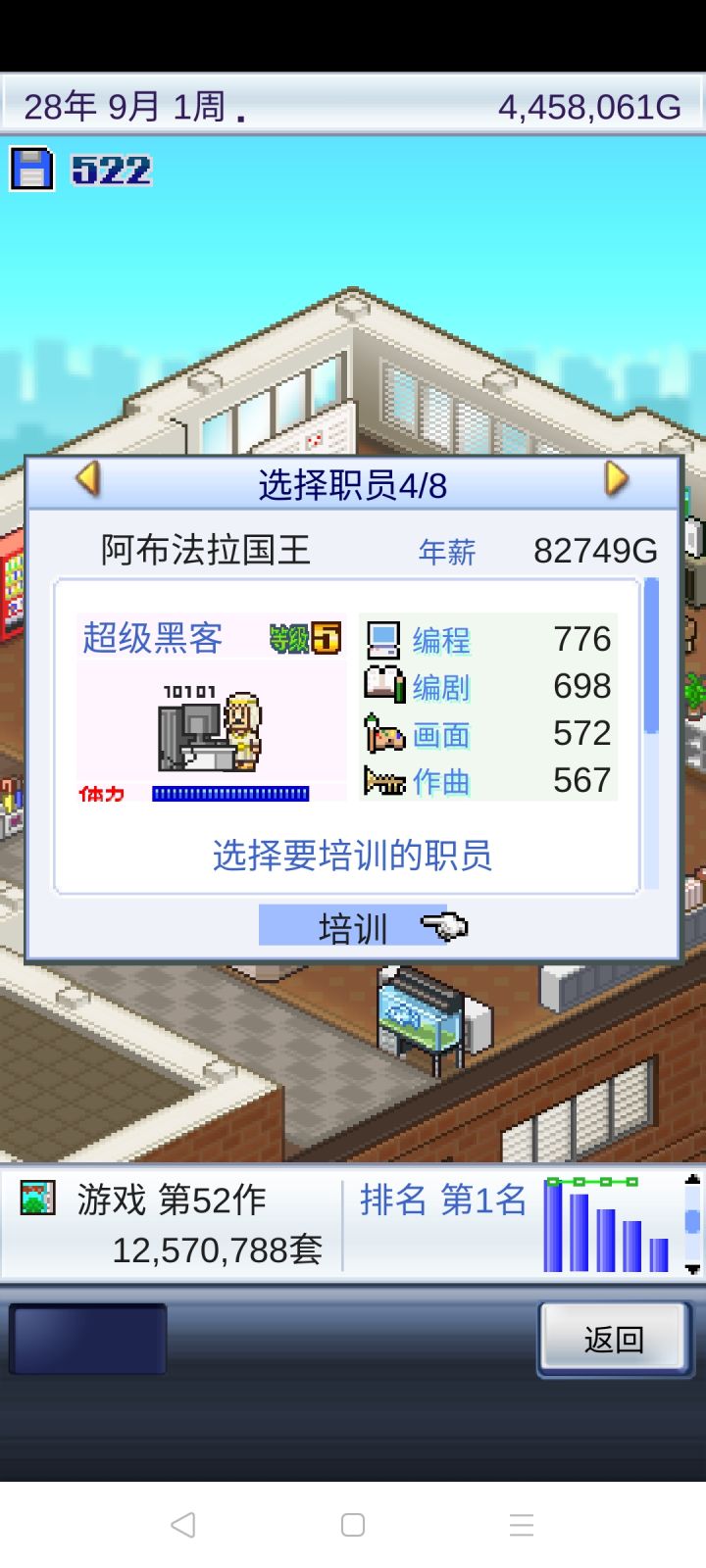This screenshot has width=706, height=1568.
Task: Click the right arrow for next employee
Action: (616, 479)
